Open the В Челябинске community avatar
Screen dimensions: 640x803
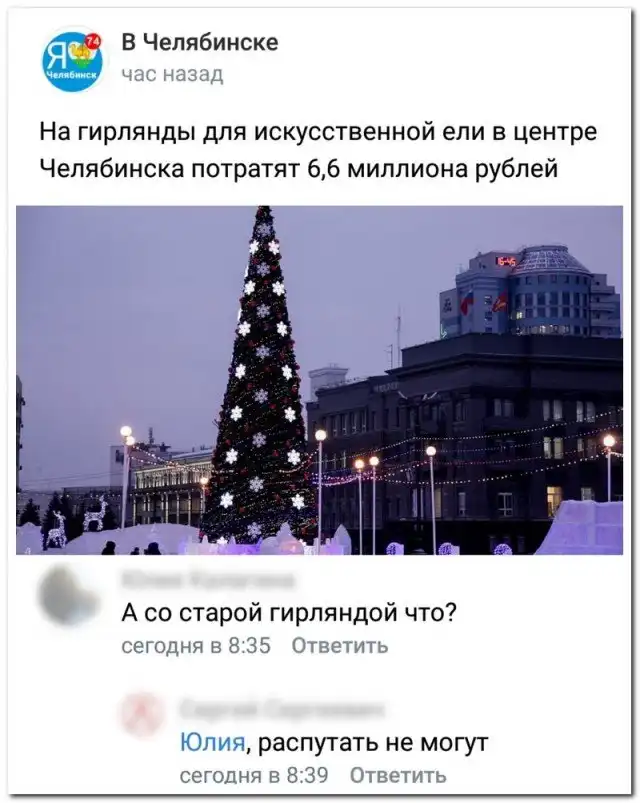point(72,61)
